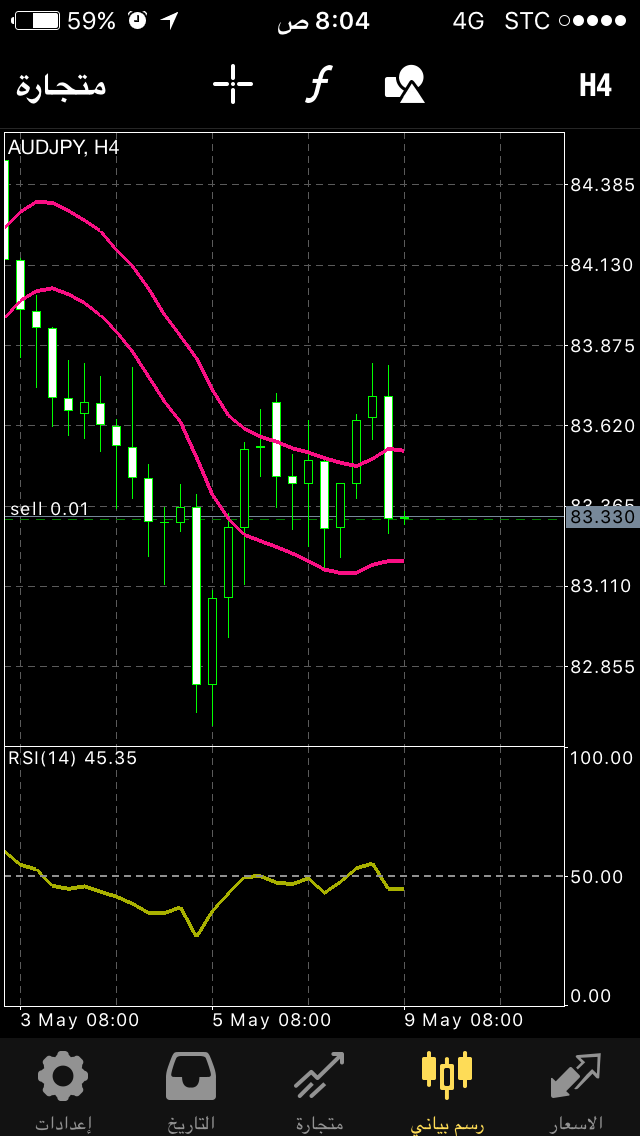Switch to the متجارة trade tab
The width and height of the screenshot is (640, 1136).
tap(319, 1090)
